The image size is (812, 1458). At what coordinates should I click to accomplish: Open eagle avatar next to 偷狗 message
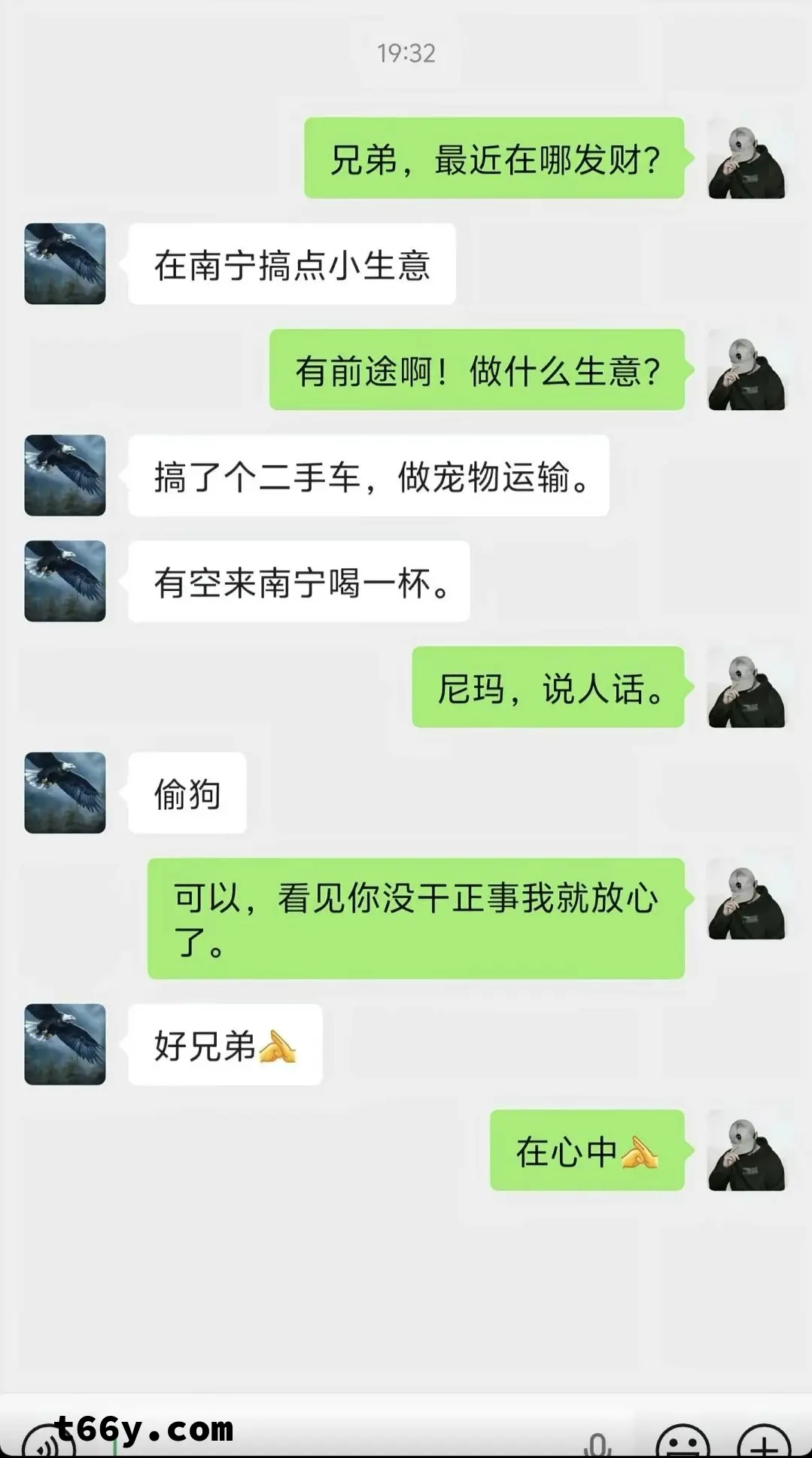coord(65,793)
